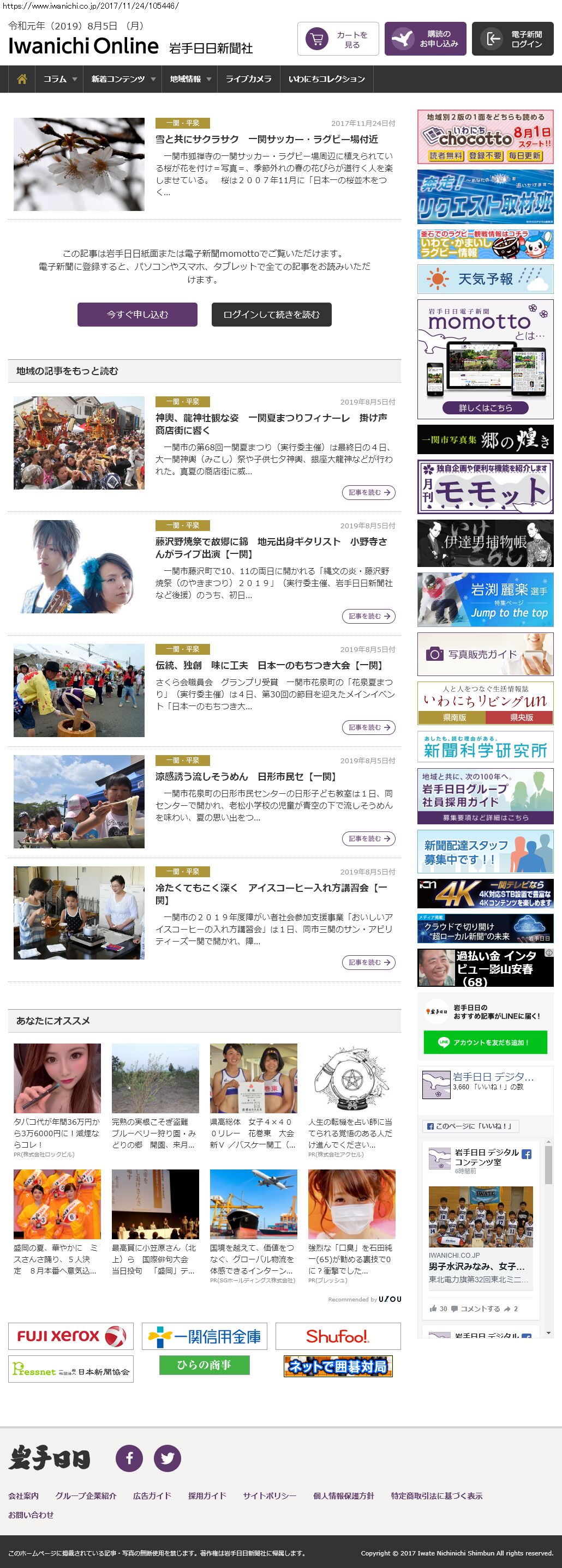Viewport: 562px width, 1568px height.
Task: Tap the カートを見る button
Action: click(x=338, y=39)
